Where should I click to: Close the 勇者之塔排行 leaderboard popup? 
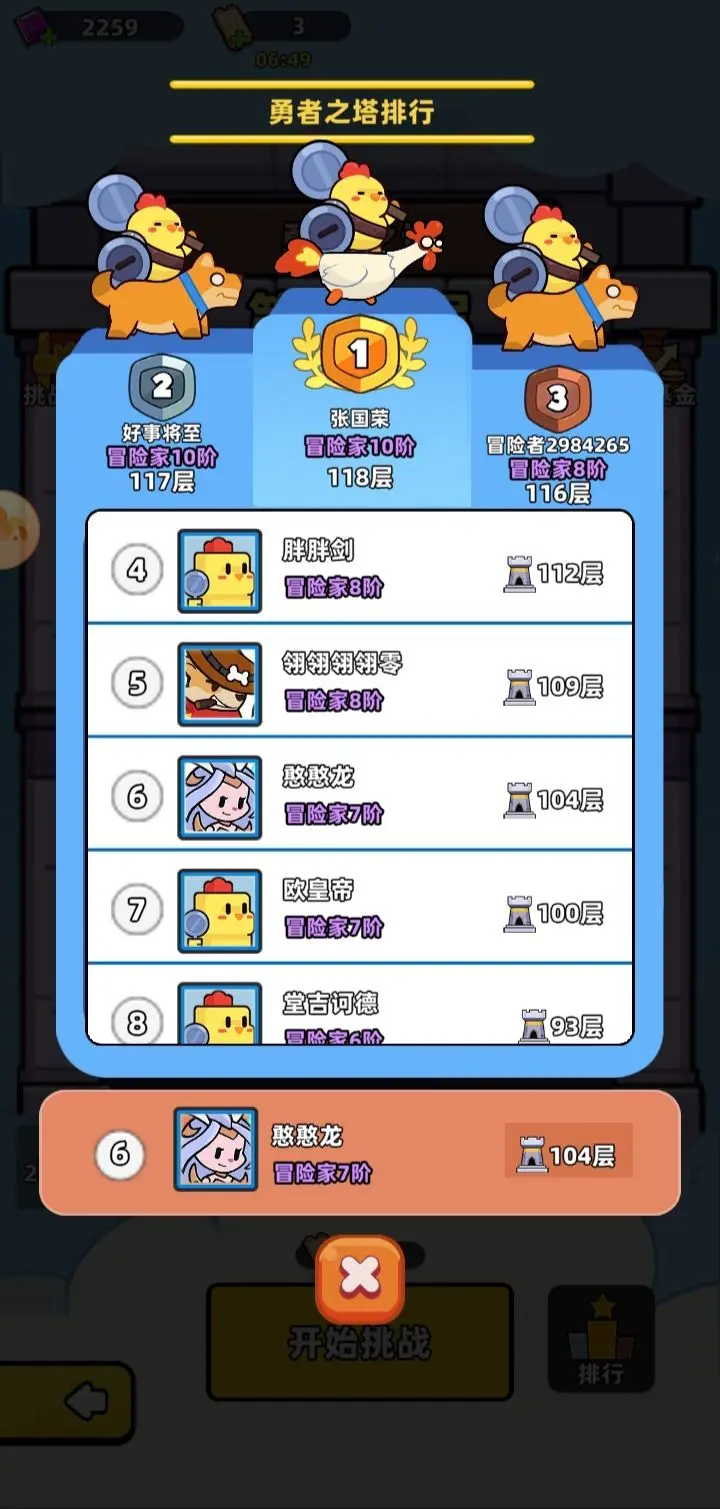[x=359, y=1277]
